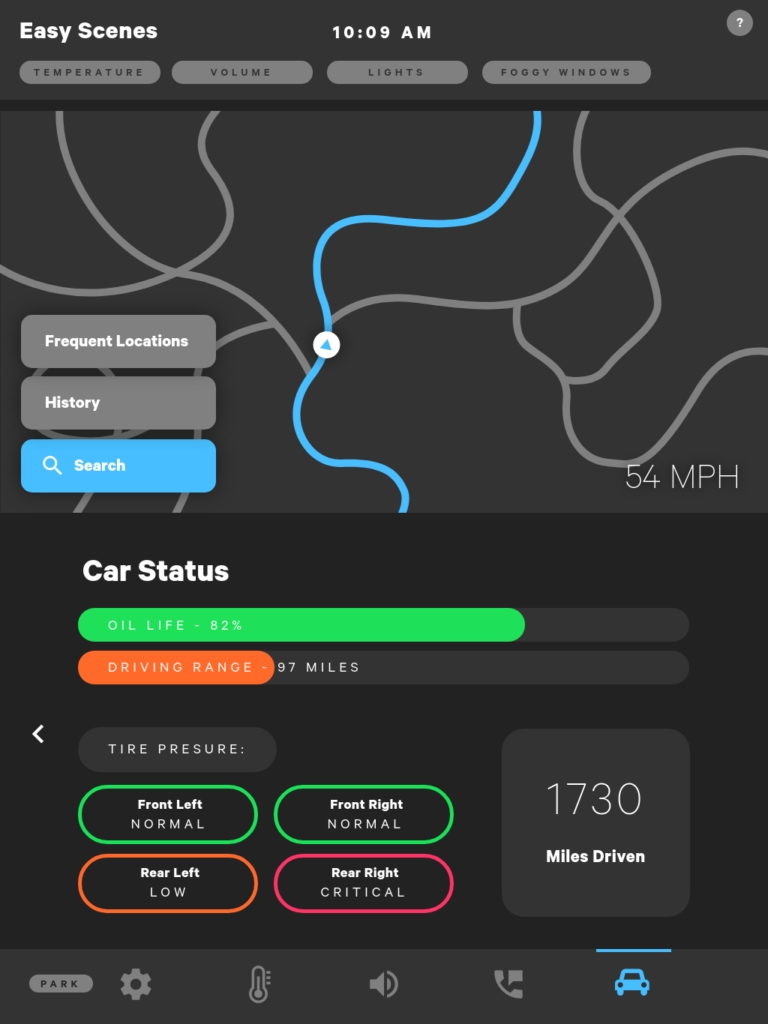Viewport: 768px width, 1024px height.
Task: Select the climate thermometer icon
Action: point(259,983)
